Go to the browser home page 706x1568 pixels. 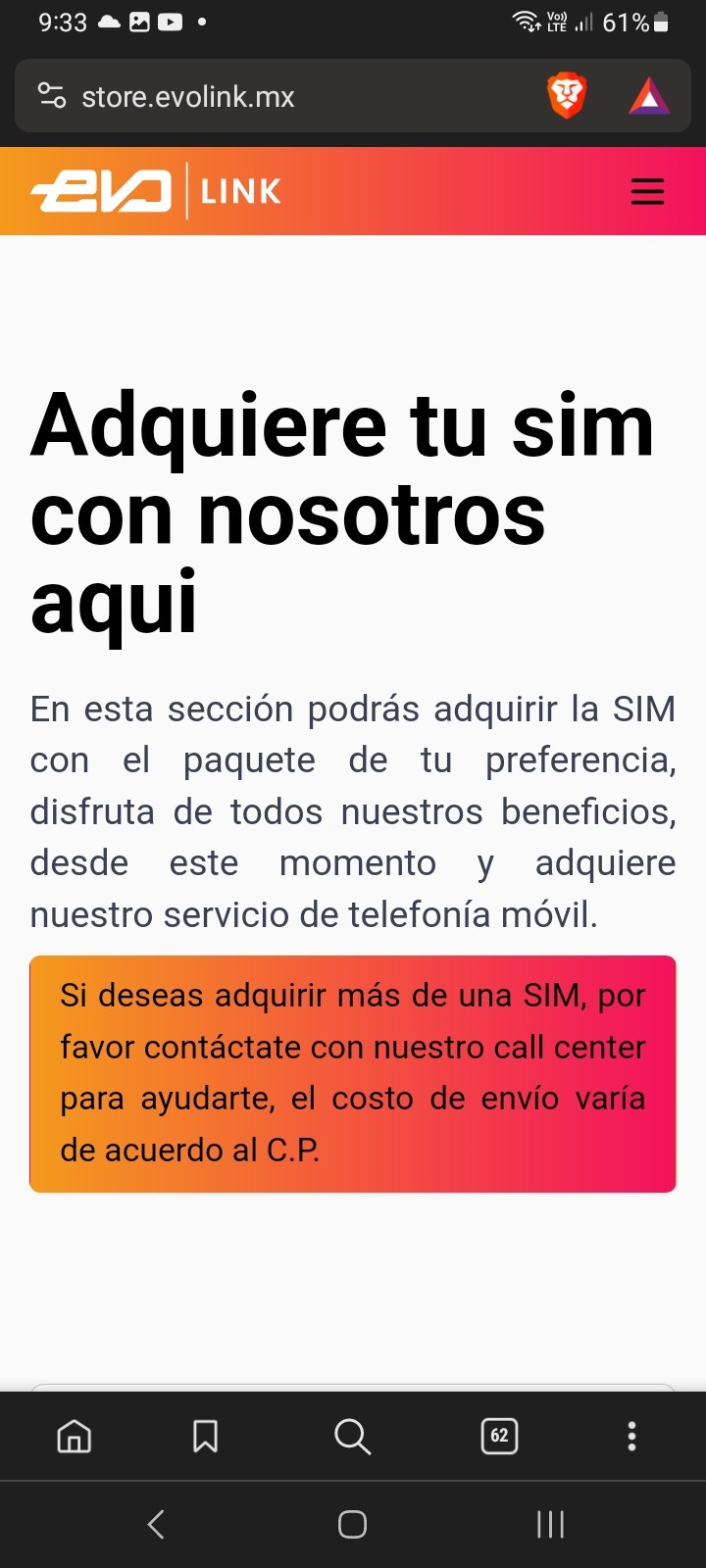click(75, 1437)
